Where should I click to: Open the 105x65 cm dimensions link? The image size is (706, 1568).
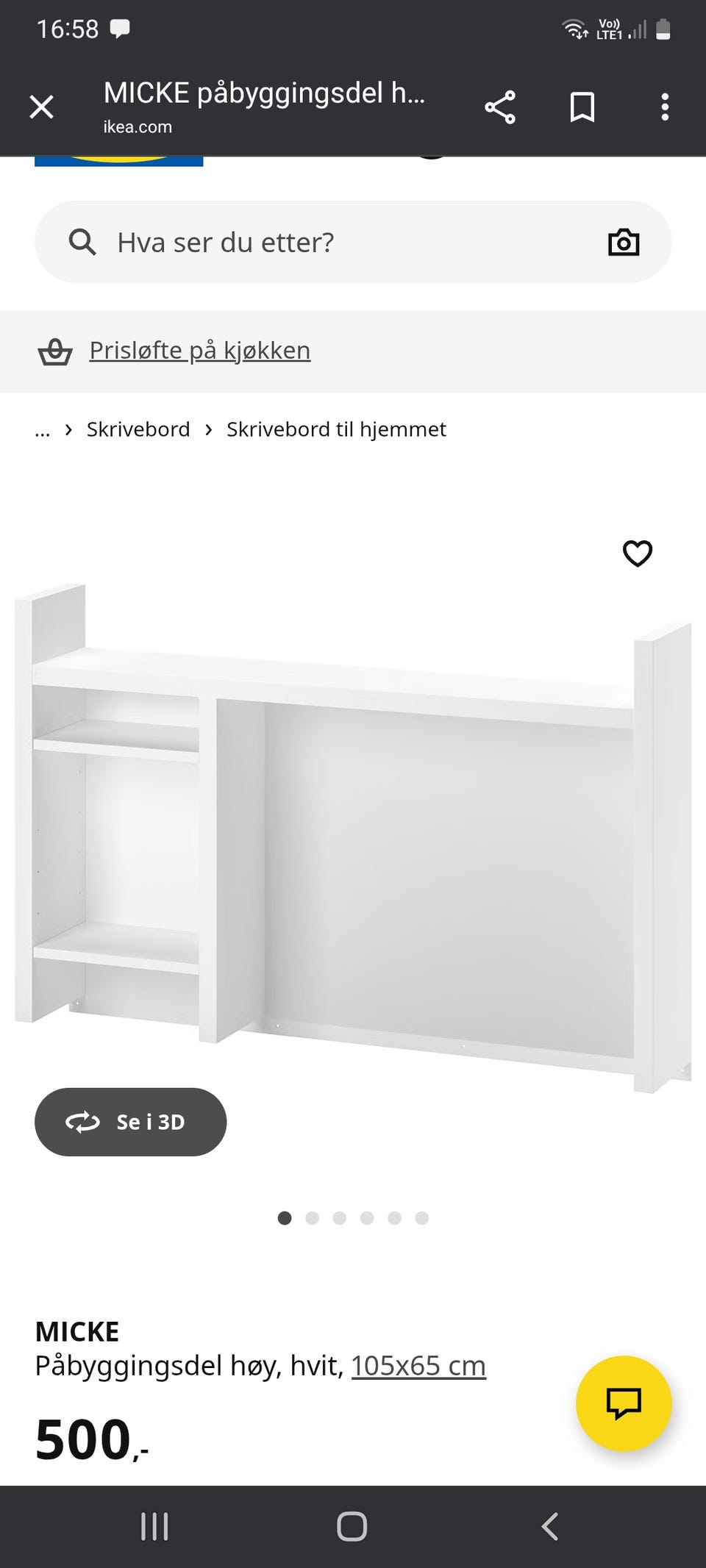click(x=418, y=1365)
